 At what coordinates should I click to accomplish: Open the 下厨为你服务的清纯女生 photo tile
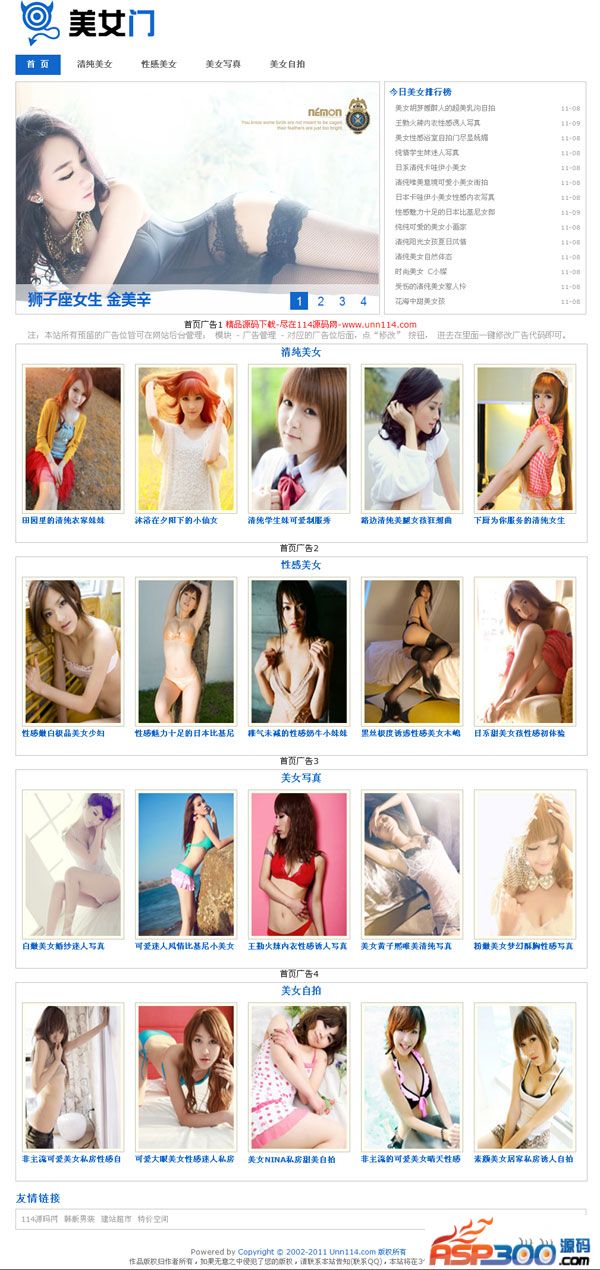tap(524, 440)
